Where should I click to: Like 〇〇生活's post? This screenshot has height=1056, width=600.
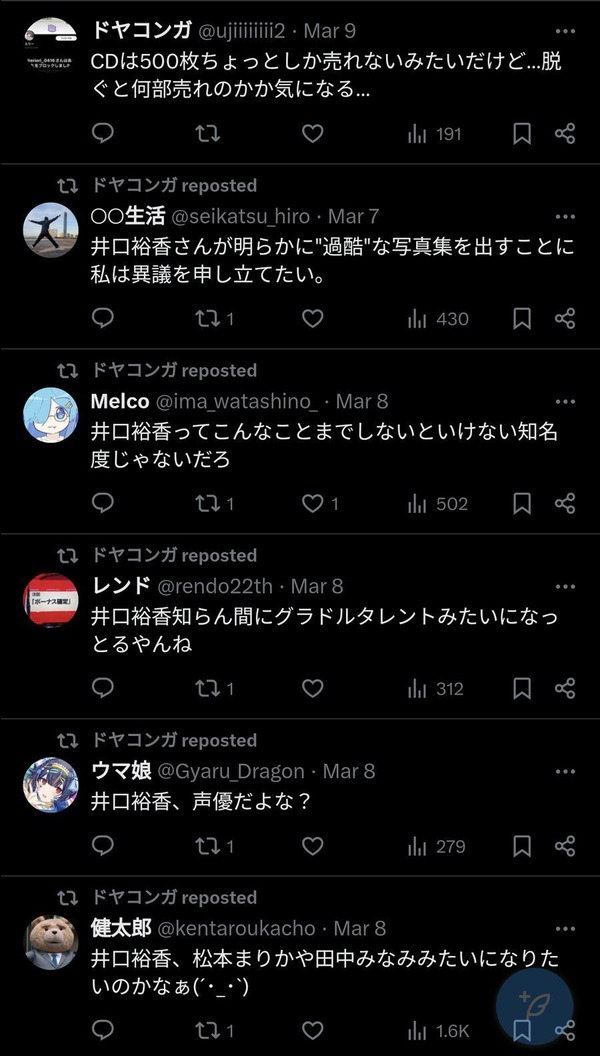(x=312, y=319)
